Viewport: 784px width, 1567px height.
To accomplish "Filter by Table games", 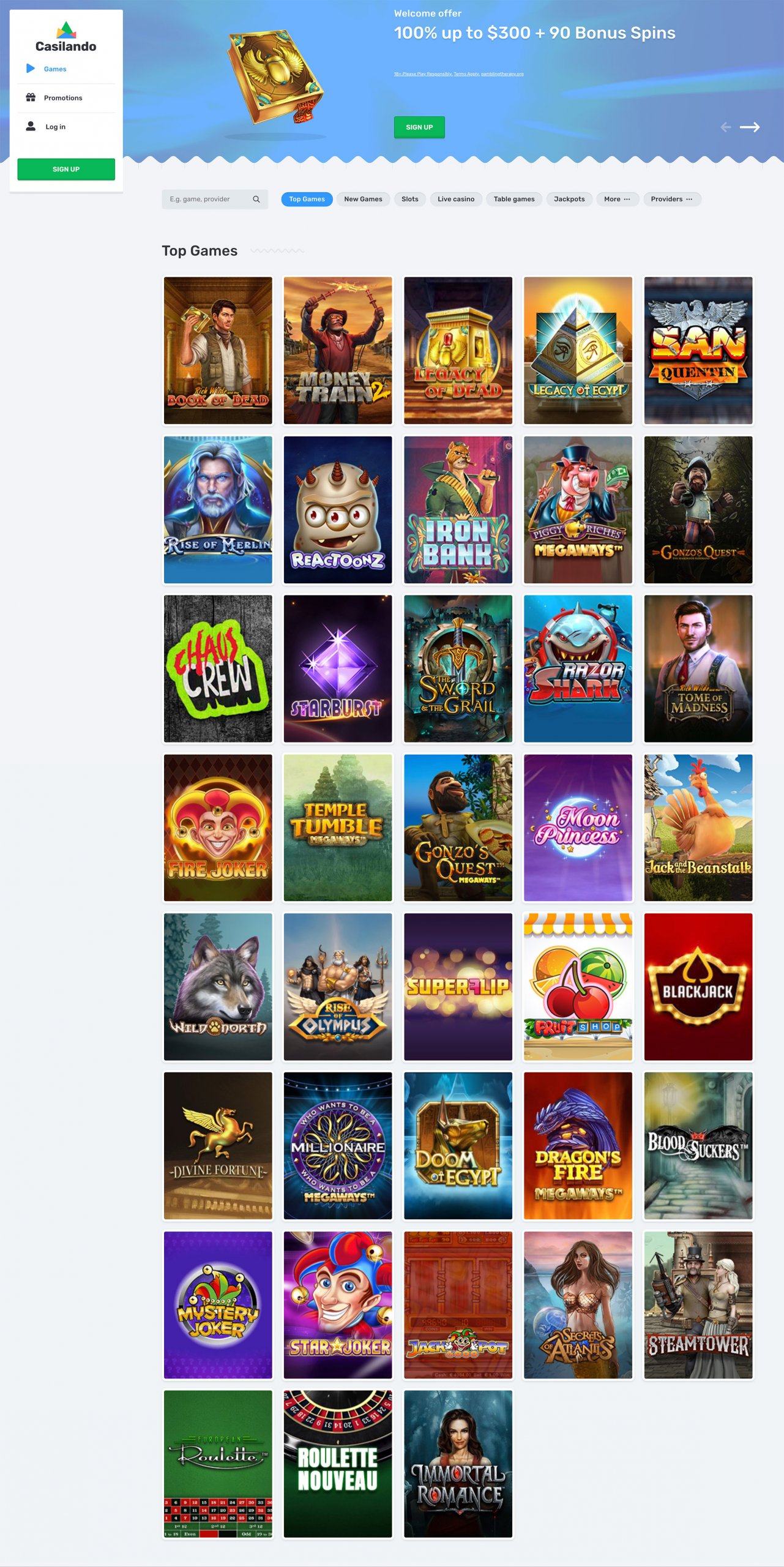I will tap(514, 199).
